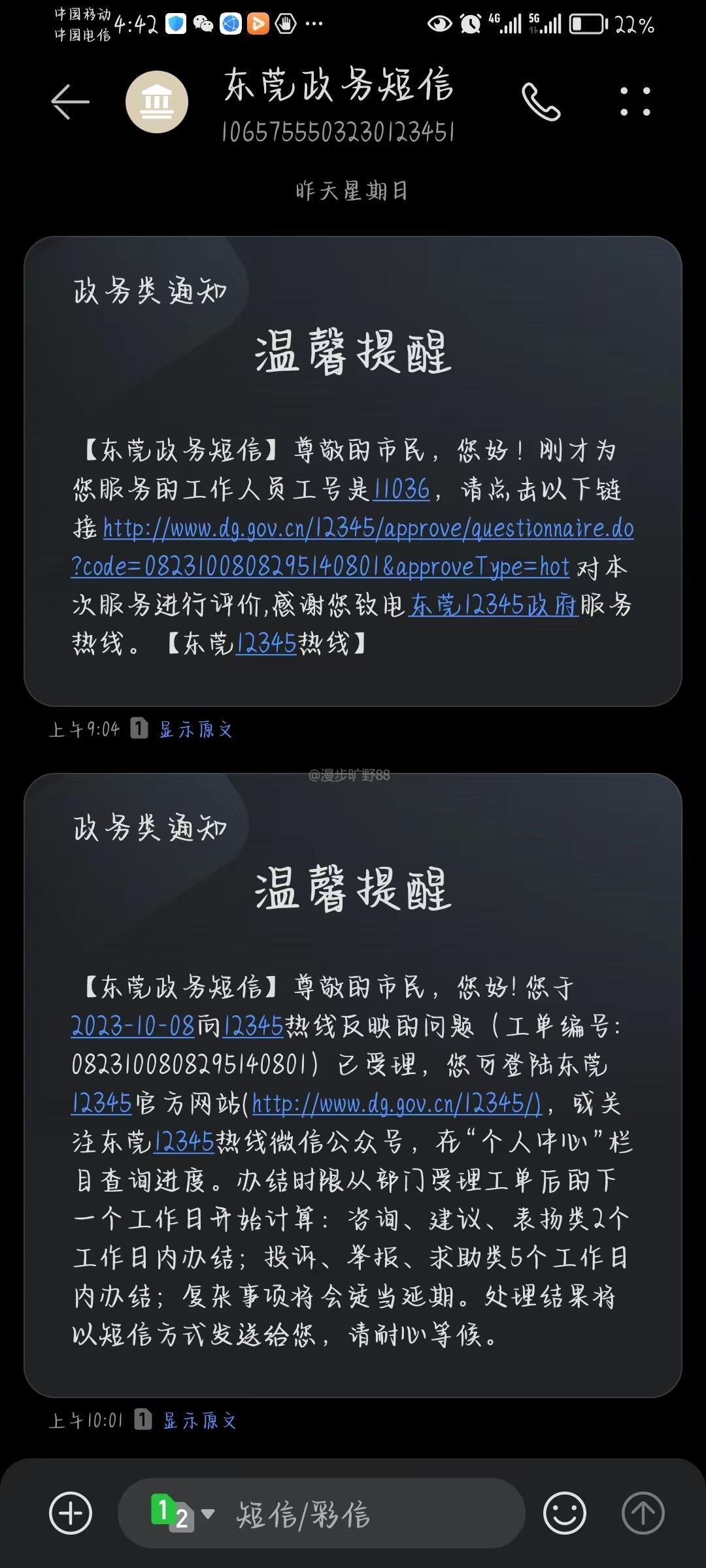Open the 东莞政务短信 contact avatar
The image size is (706, 1568).
(x=157, y=102)
